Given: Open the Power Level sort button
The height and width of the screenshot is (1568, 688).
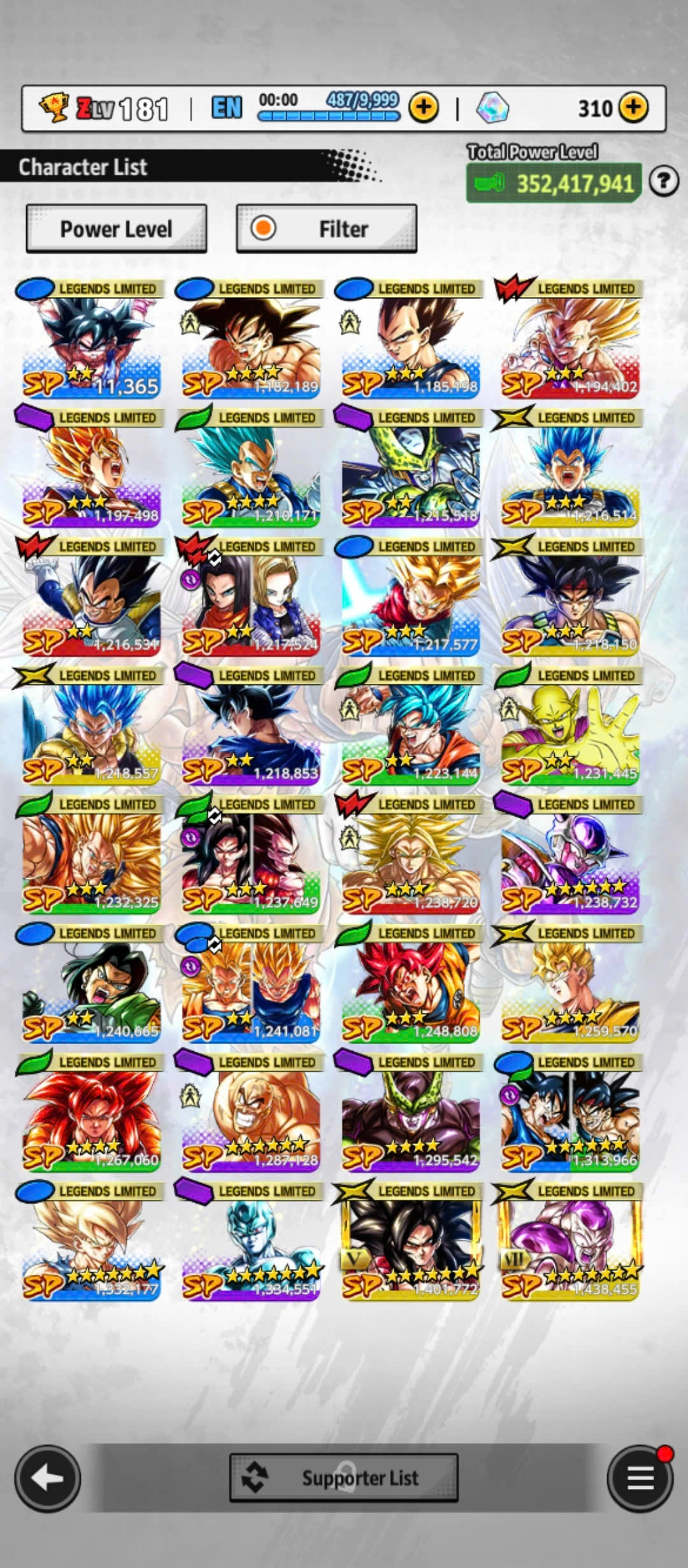Looking at the screenshot, I should coord(116,229).
